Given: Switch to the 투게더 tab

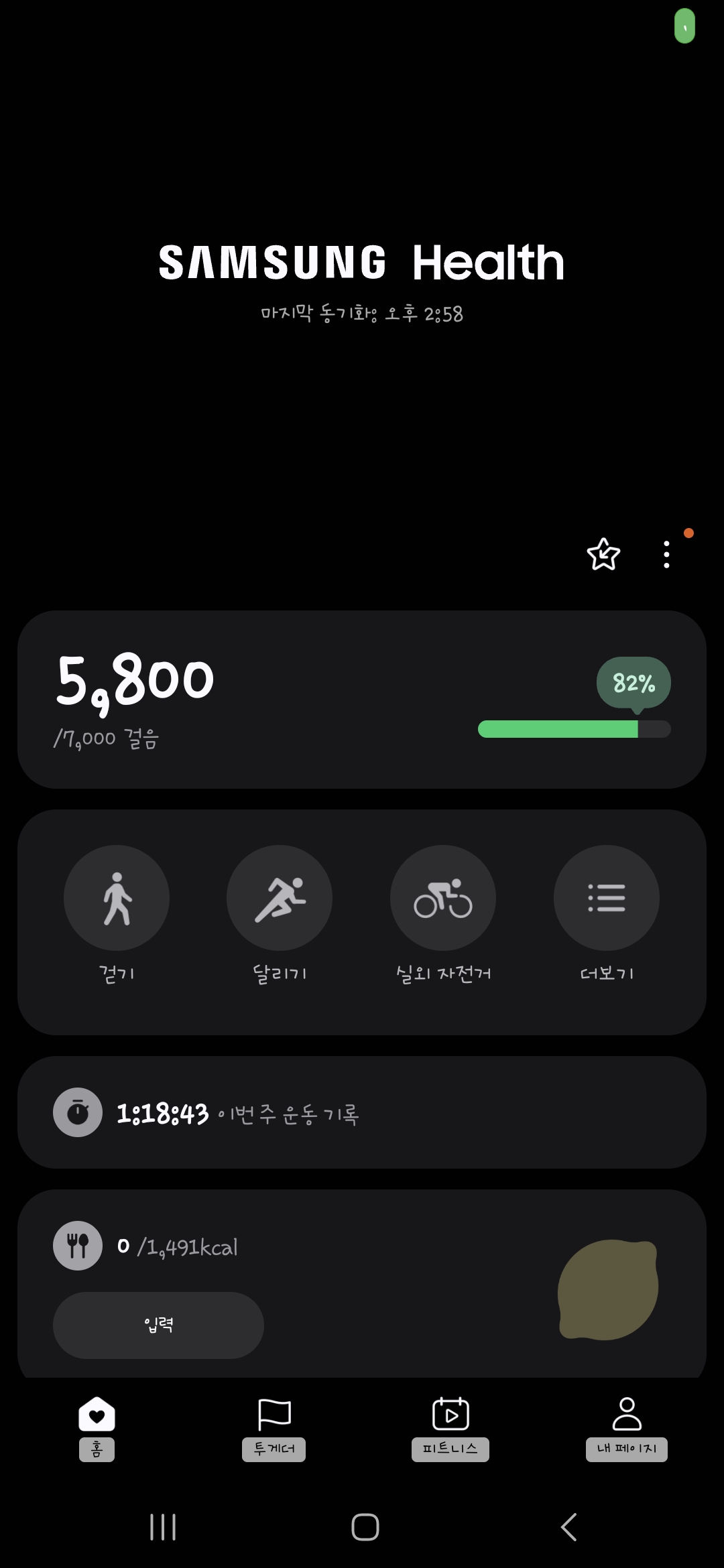Looking at the screenshot, I should pos(274,1427).
